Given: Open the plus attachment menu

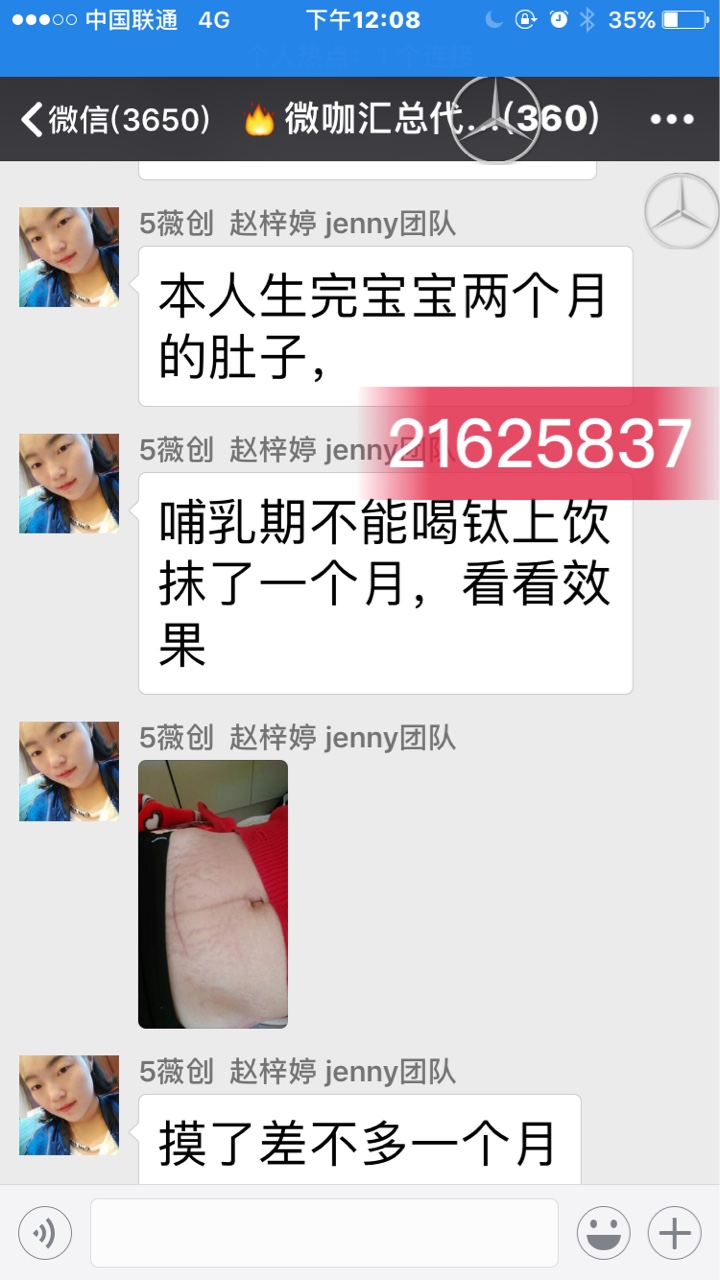Looking at the screenshot, I should pos(674,1232).
